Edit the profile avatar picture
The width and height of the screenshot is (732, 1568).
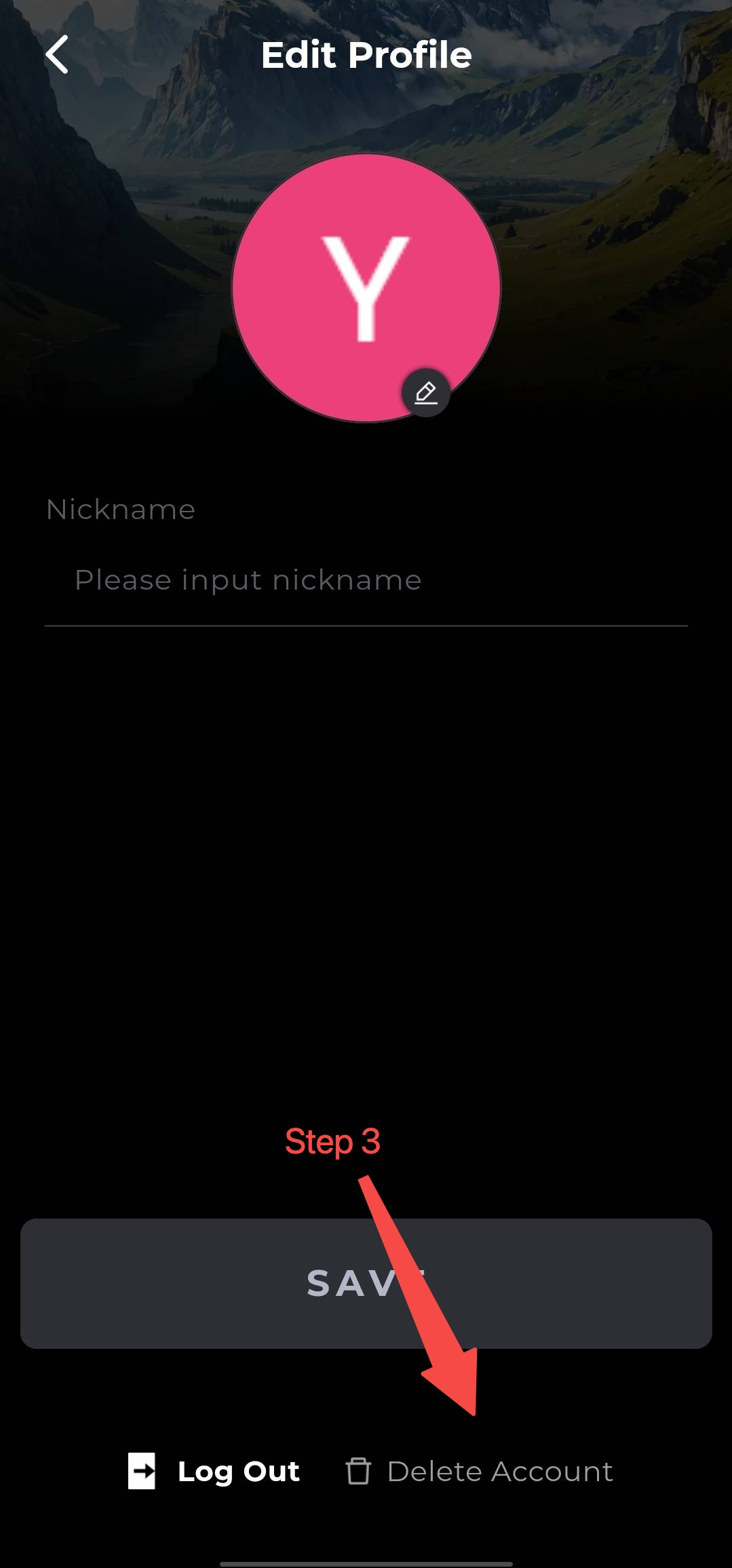pos(425,392)
